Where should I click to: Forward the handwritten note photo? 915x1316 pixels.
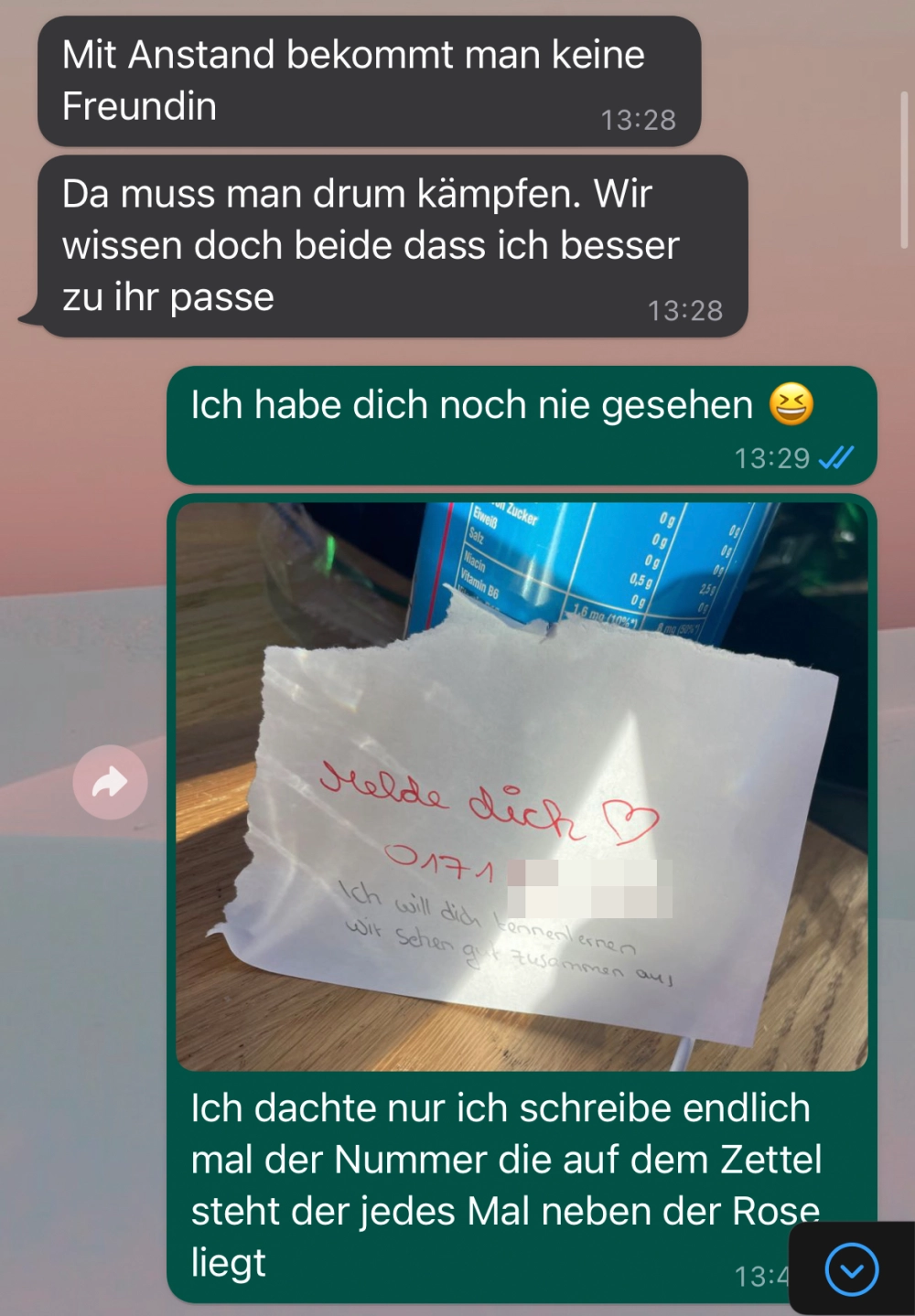(110, 783)
